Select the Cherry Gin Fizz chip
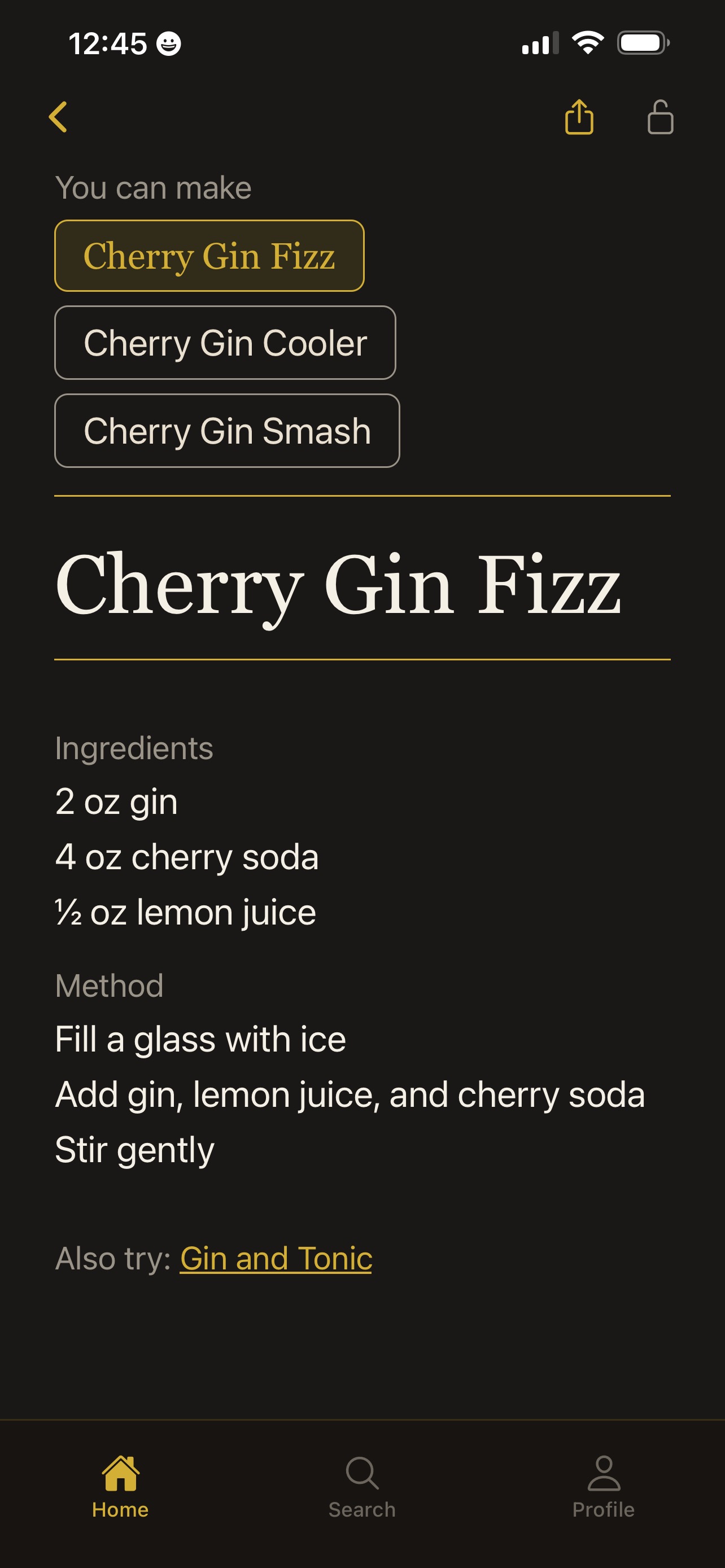 209,256
